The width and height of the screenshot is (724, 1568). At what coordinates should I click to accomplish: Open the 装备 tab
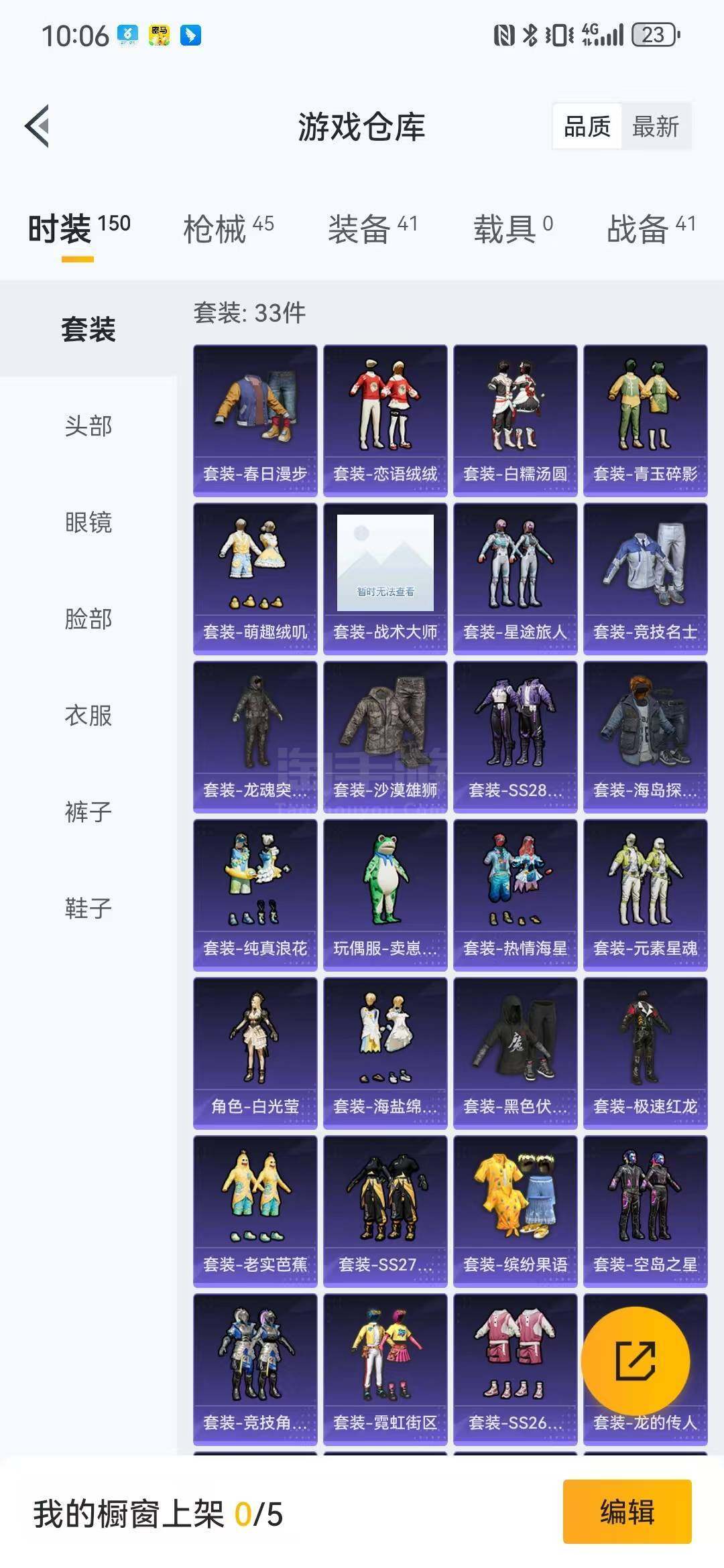tap(373, 229)
